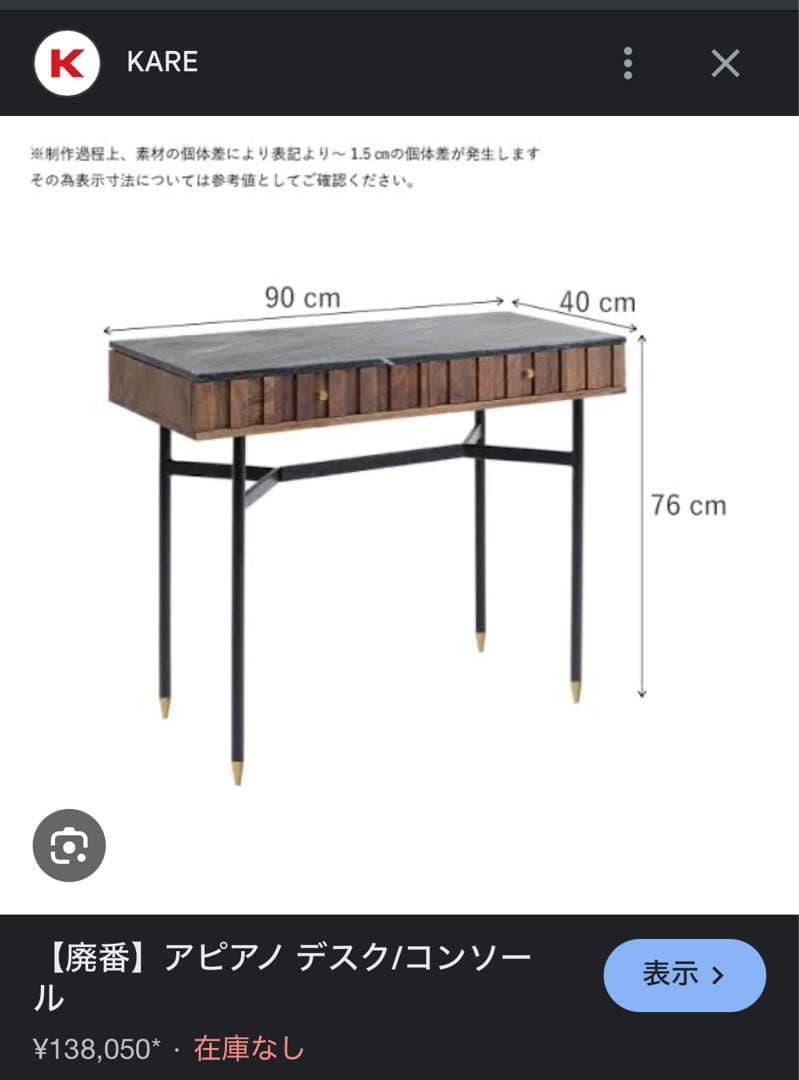Select the red K brand emblem
The height and width of the screenshot is (1080, 799).
click(x=66, y=63)
